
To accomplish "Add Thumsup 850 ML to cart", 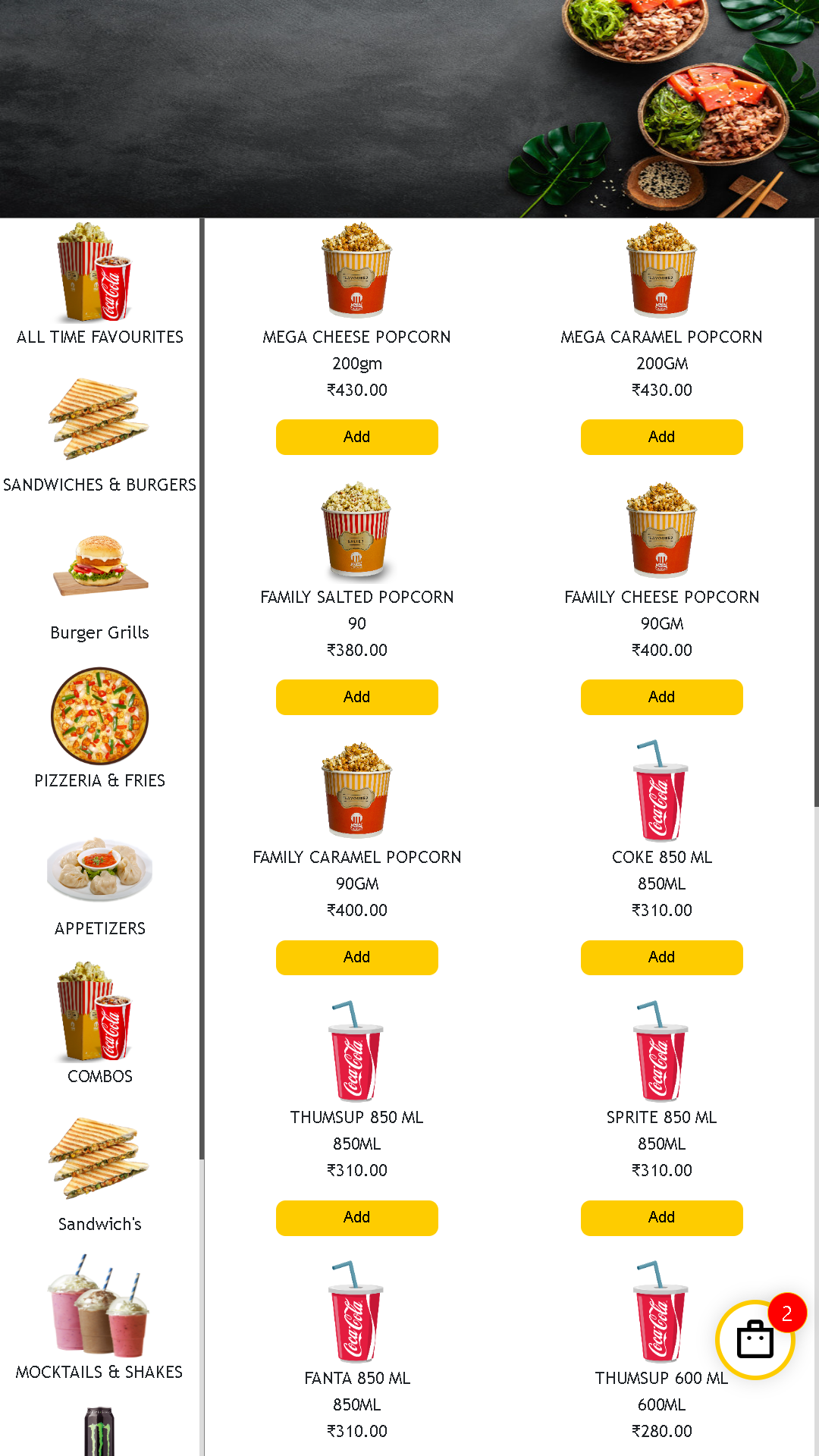I will click(x=357, y=1218).
